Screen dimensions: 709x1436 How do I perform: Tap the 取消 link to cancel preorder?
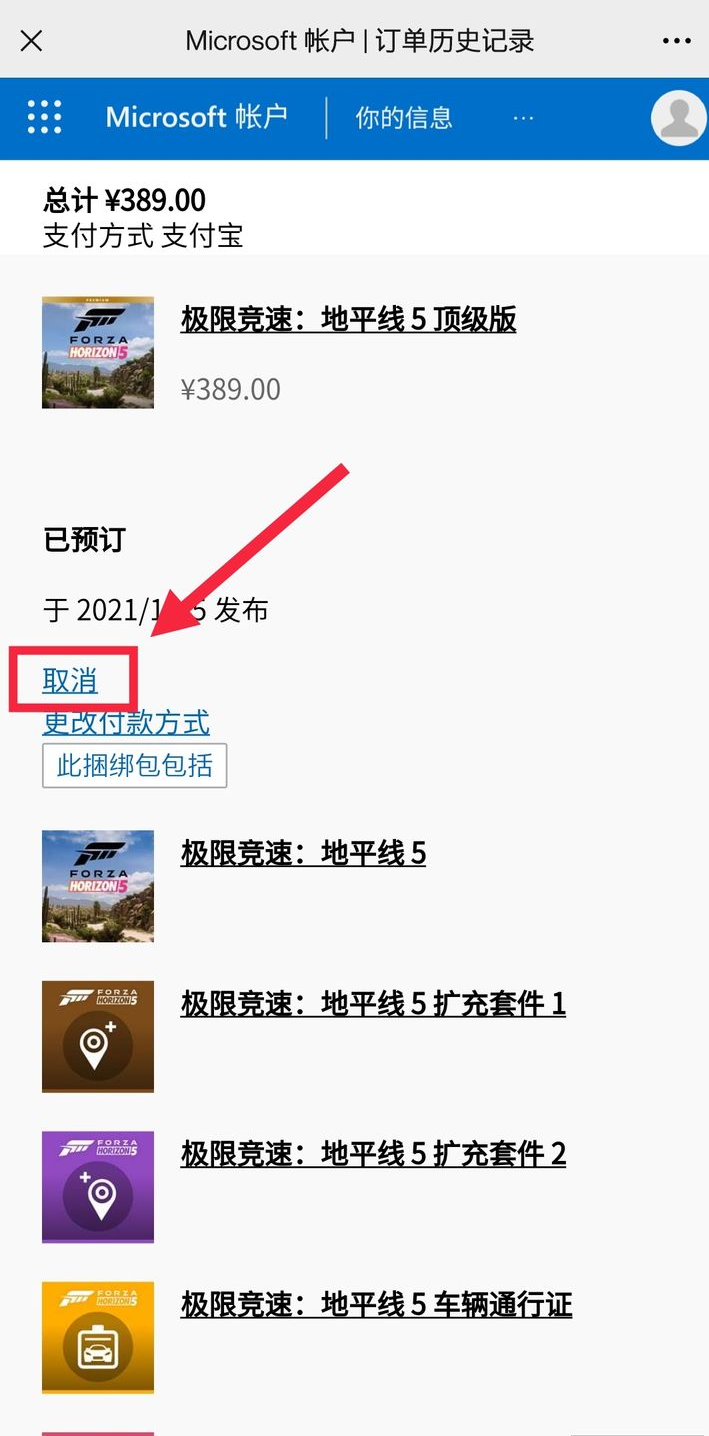[70, 681]
